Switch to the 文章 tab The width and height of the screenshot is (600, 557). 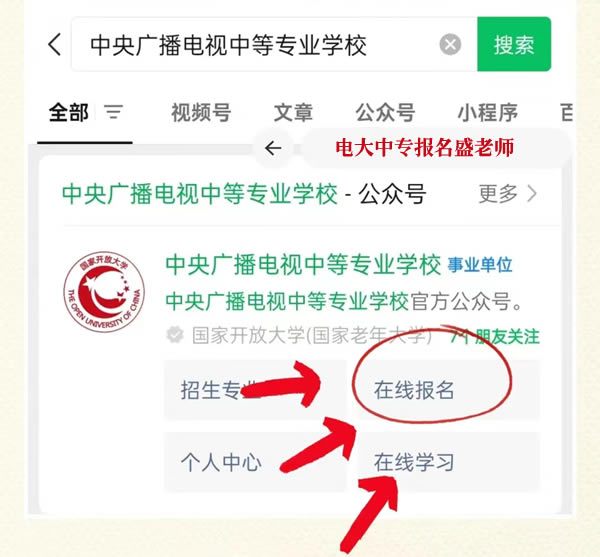point(293,112)
